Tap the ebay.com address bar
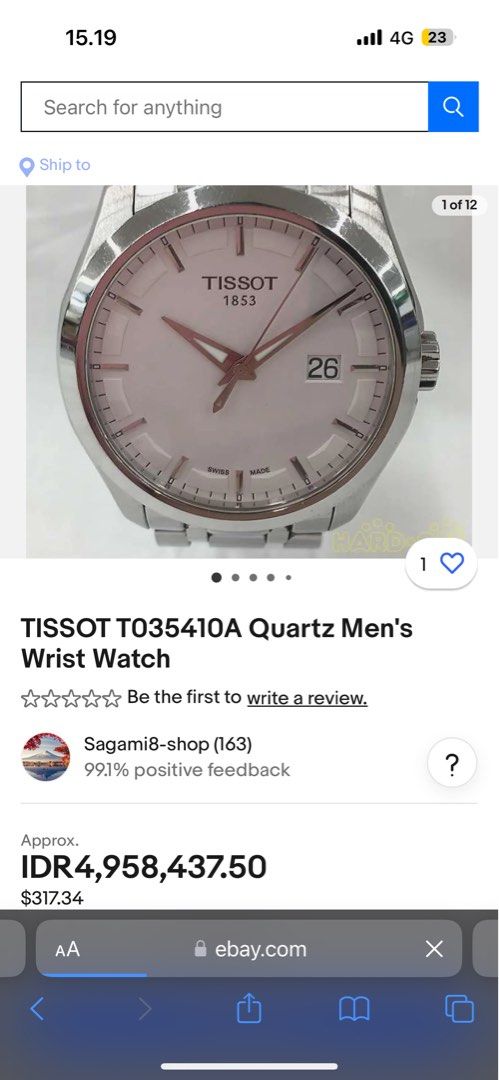The width and height of the screenshot is (499, 1080). click(x=249, y=949)
